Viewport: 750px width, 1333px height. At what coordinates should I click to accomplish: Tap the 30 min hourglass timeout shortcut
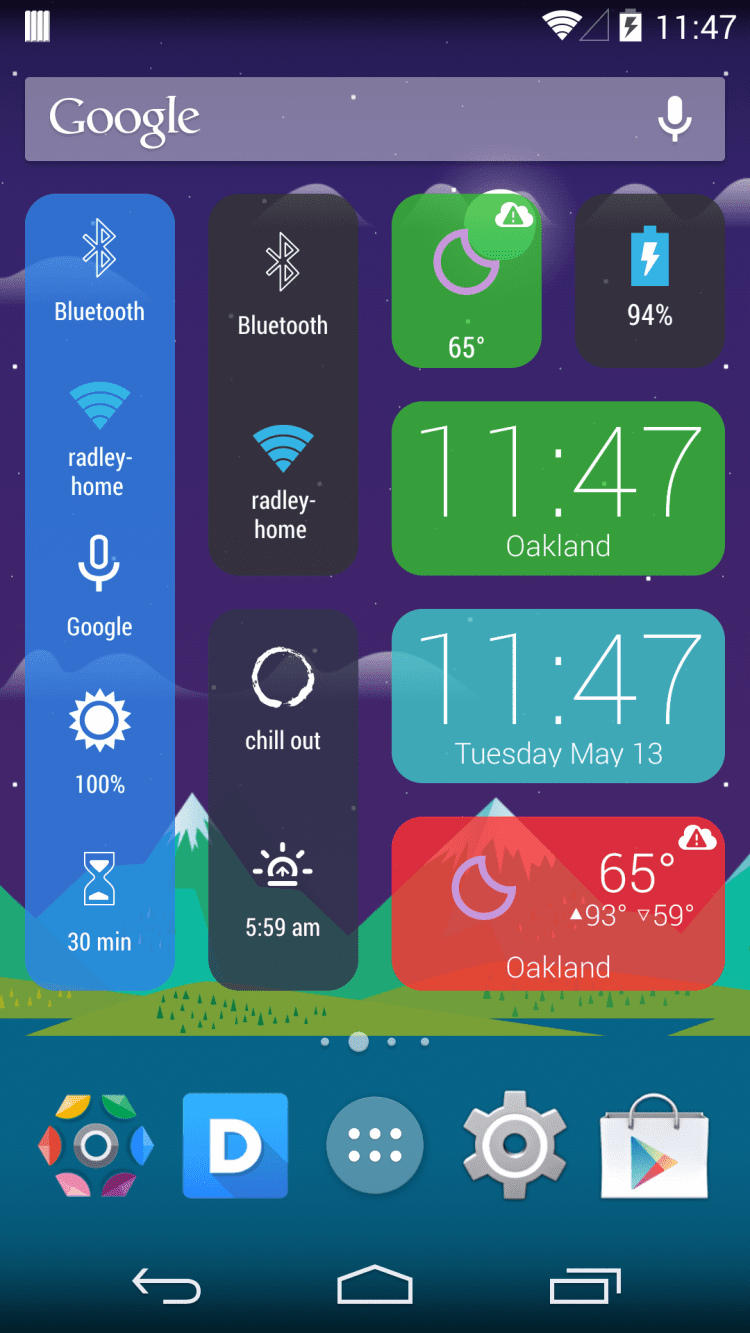pyautogui.click(x=99, y=900)
